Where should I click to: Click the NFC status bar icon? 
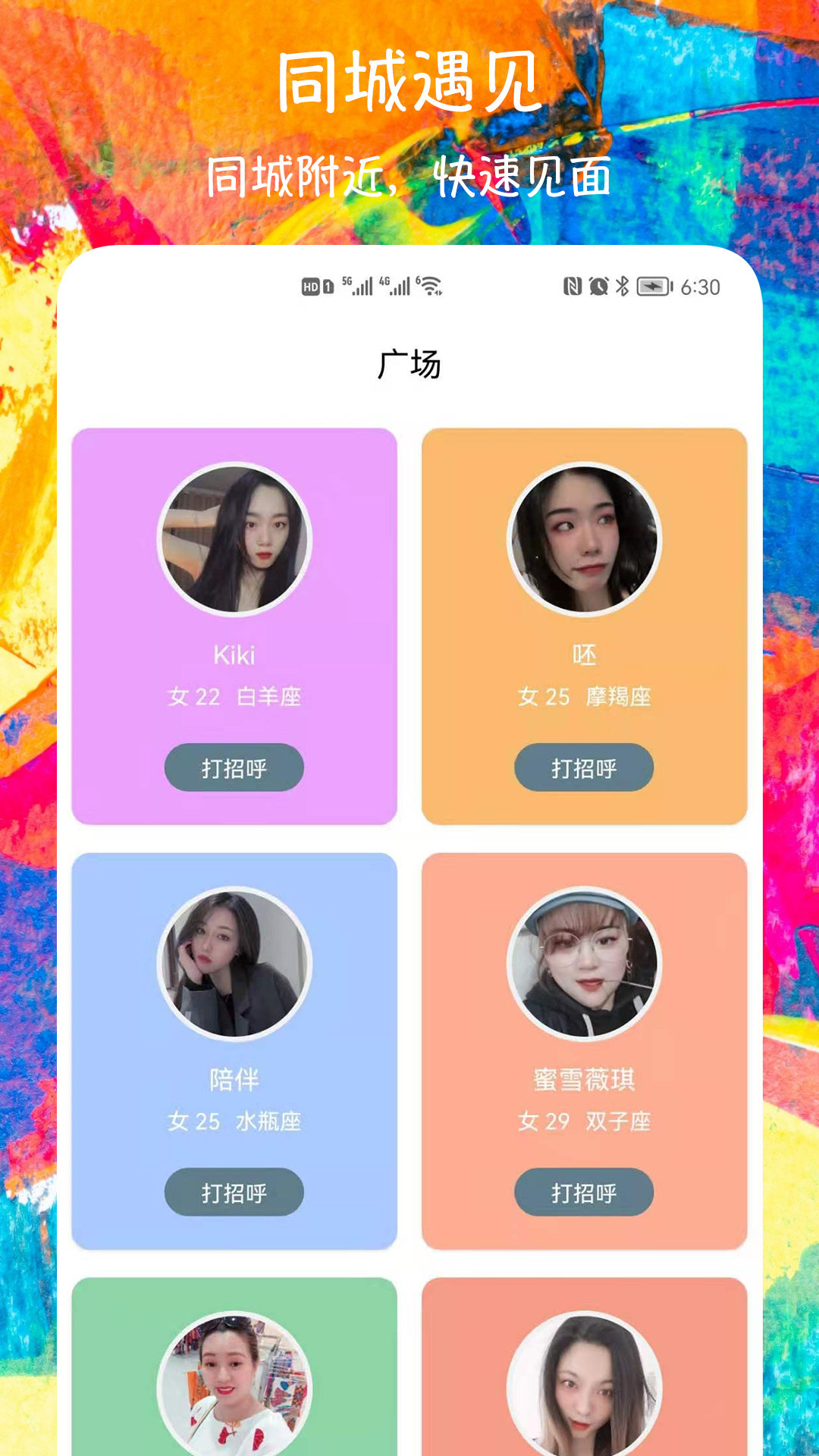571,287
